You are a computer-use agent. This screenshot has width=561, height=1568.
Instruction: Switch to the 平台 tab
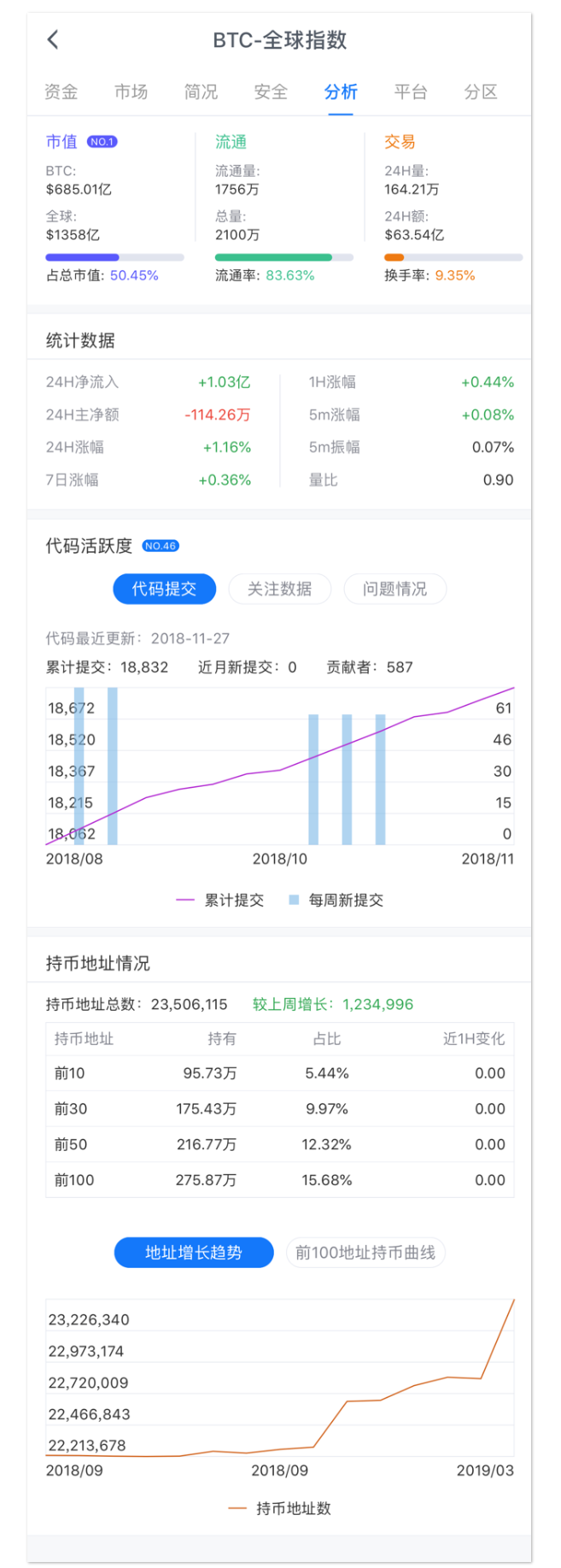(x=411, y=92)
